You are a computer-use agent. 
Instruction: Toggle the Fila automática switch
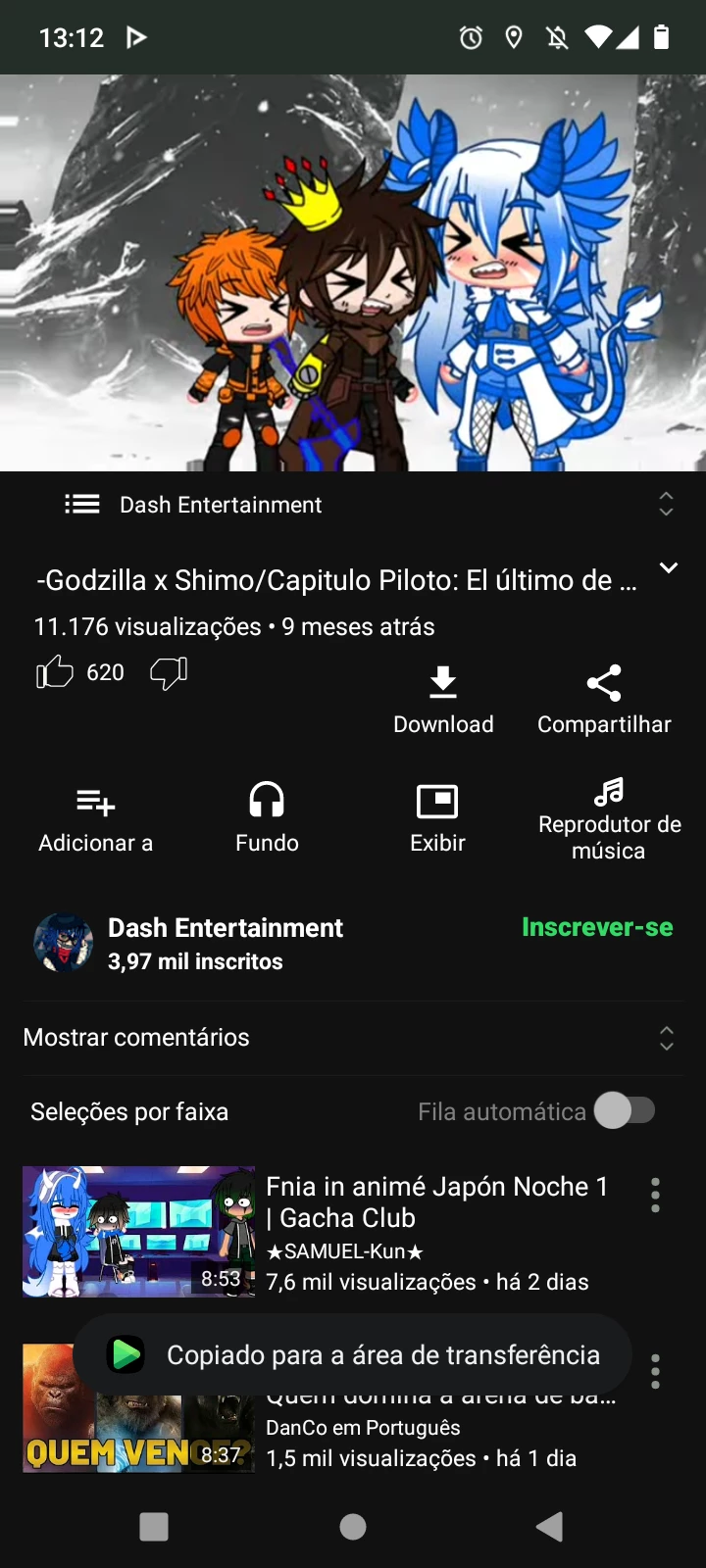(626, 1111)
